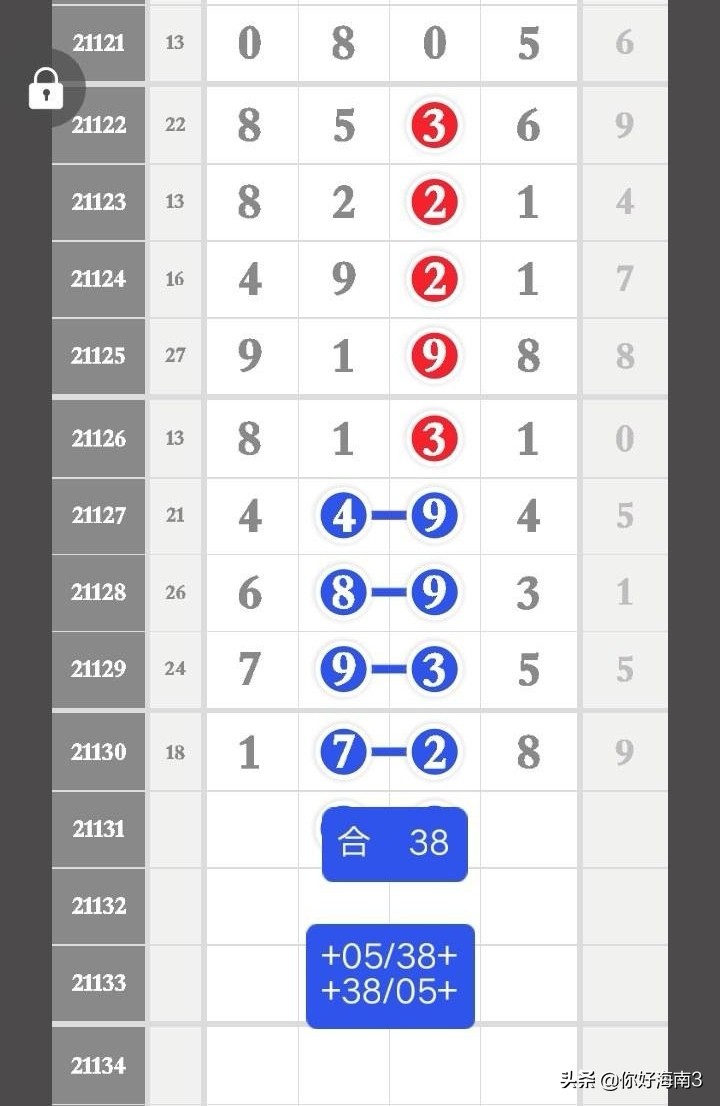The height and width of the screenshot is (1106, 720).
Task: Select the blue circled 4 in row 21127
Action: (x=343, y=516)
